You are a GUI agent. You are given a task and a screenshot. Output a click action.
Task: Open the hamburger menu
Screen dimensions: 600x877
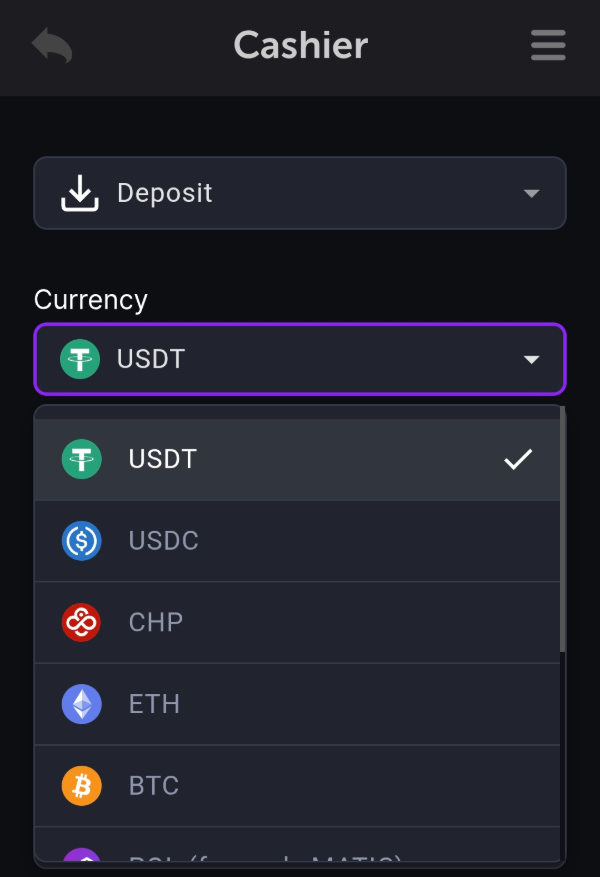click(548, 46)
